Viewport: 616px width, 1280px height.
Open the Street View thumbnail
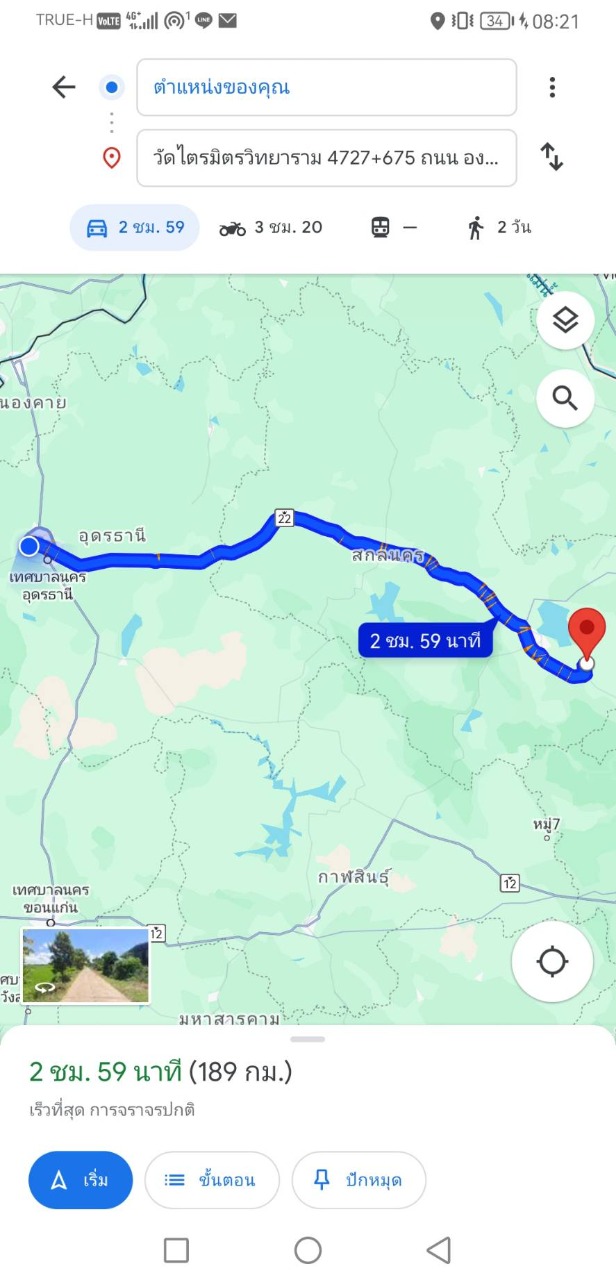click(x=85, y=966)
